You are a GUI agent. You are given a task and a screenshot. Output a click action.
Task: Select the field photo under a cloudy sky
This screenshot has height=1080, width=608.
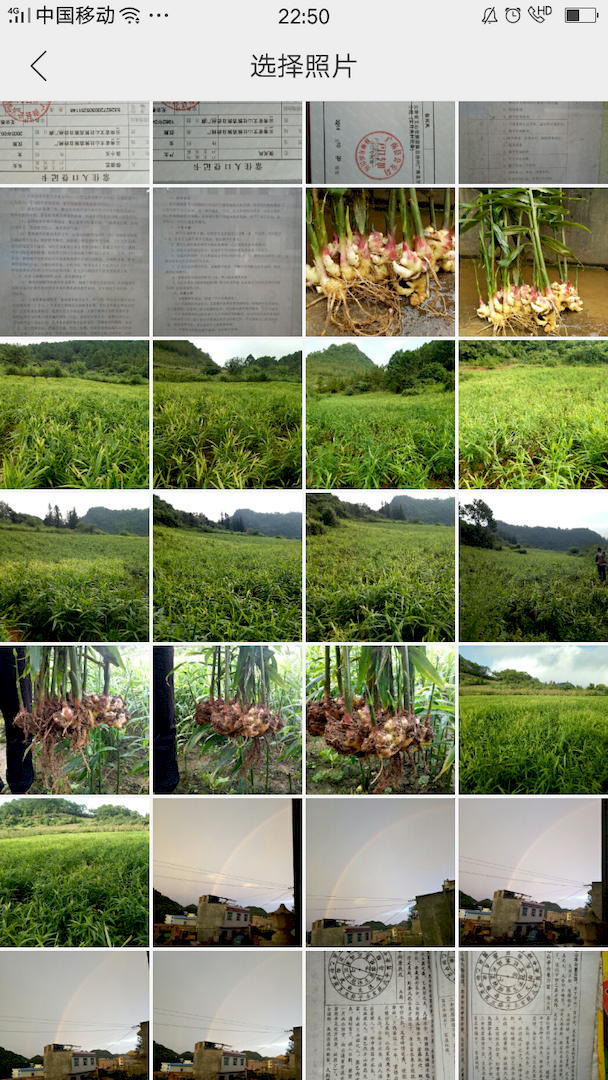tap(533, 720)
